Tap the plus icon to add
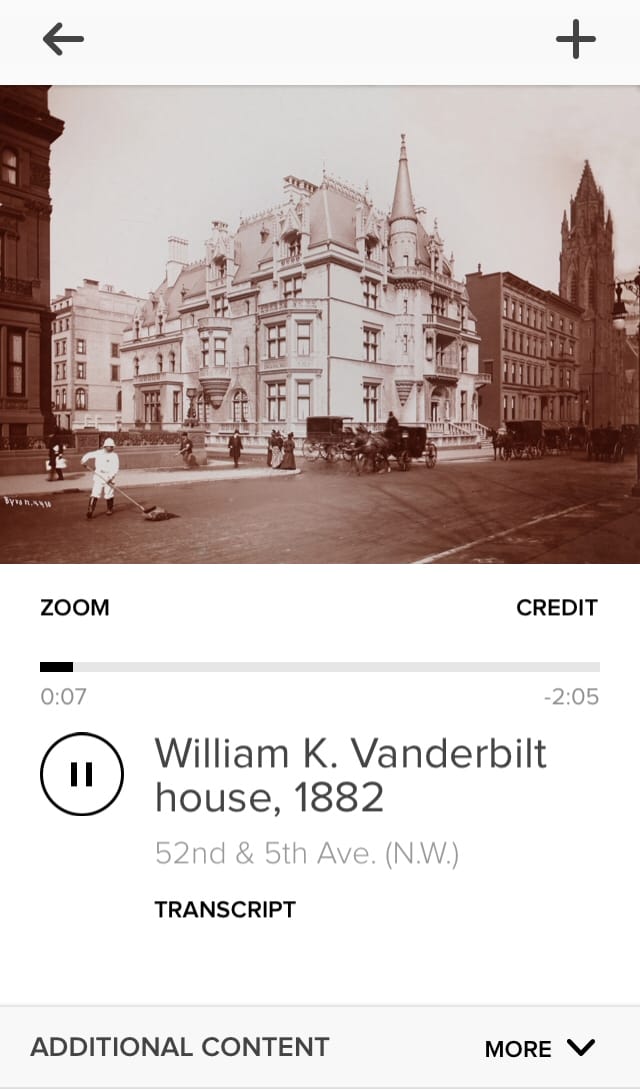 click(576, 40)
